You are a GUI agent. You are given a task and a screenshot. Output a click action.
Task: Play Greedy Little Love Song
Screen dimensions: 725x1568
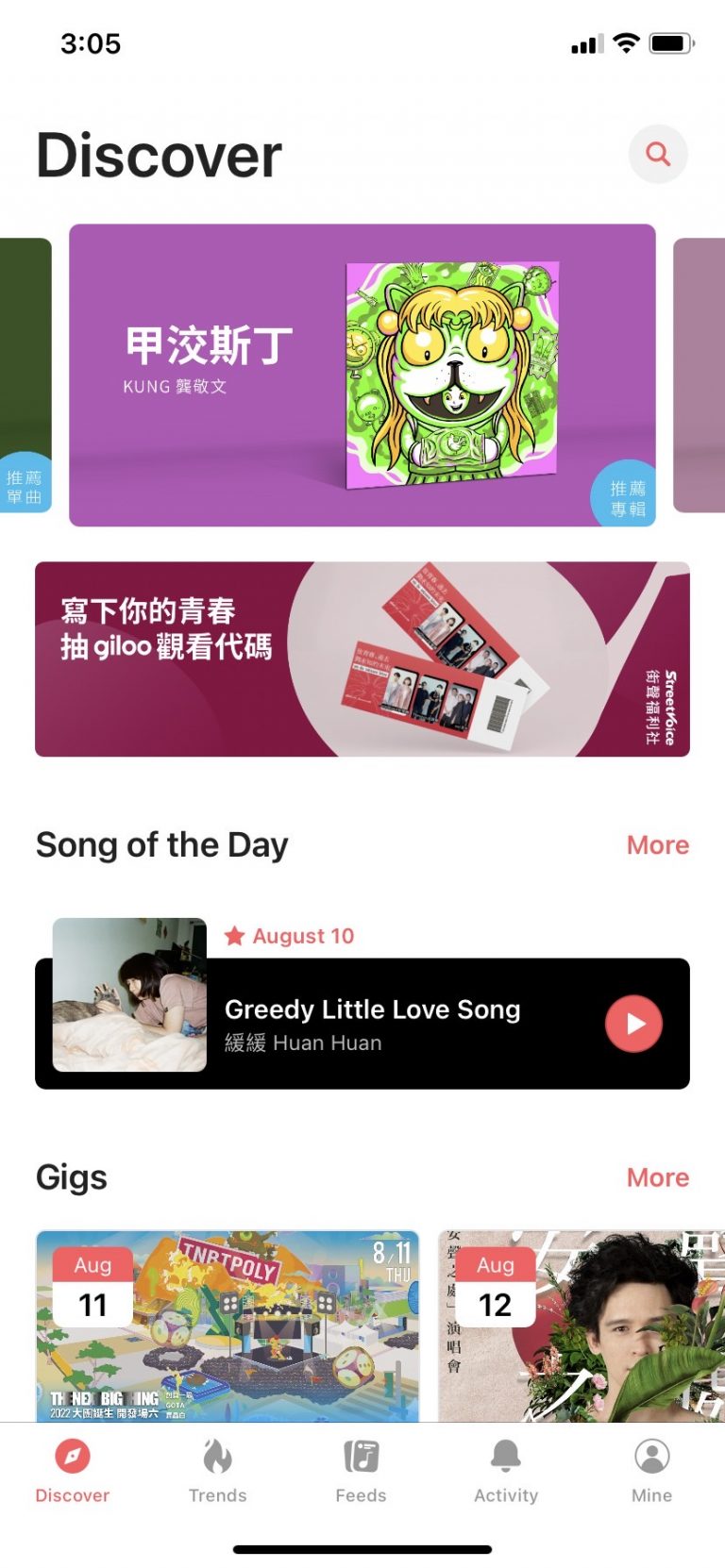pyautogui.click(x=632, y=1024)
